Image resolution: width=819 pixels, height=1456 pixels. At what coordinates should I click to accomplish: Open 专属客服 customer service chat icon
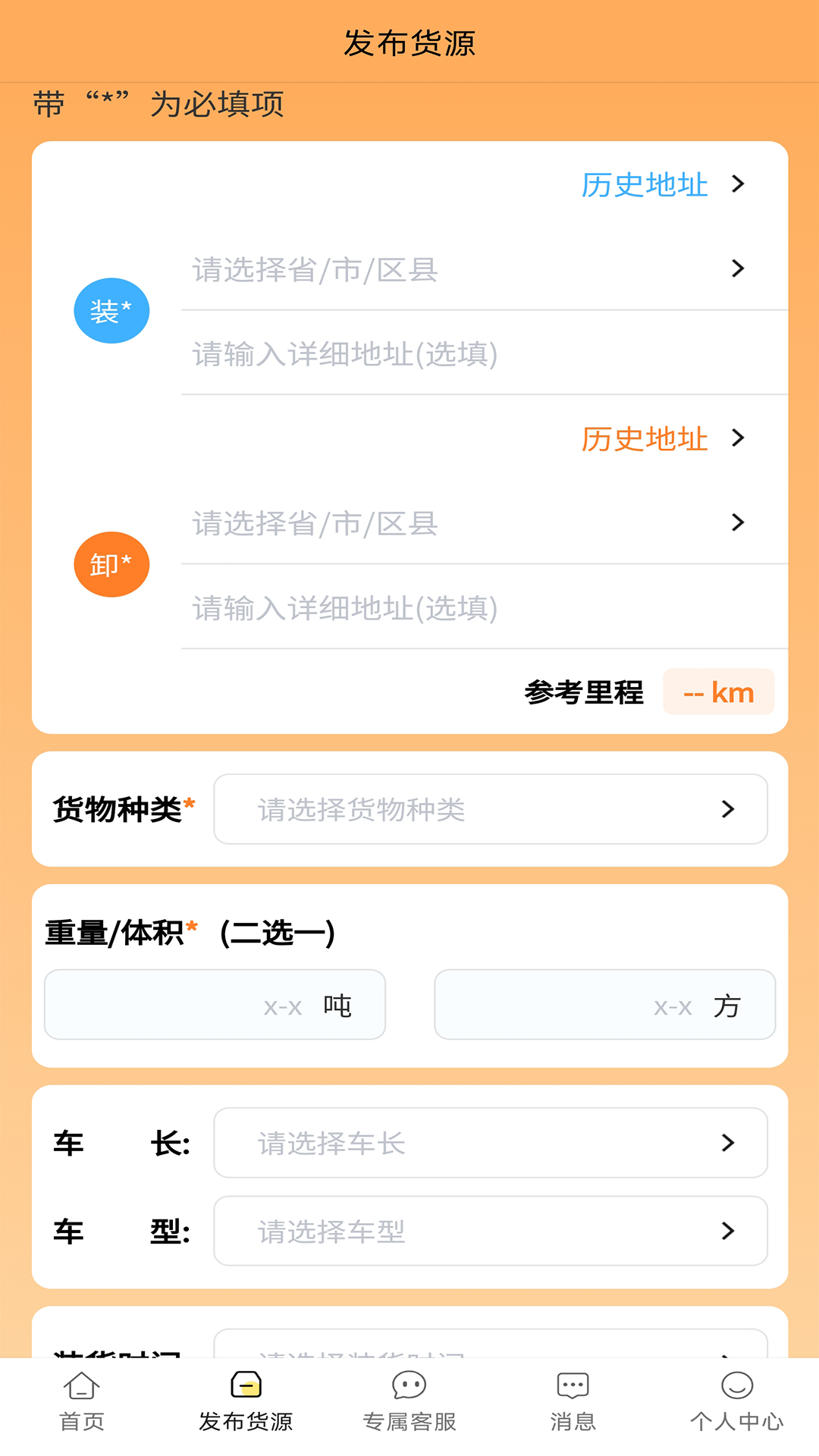click(x=409, y=1384)
